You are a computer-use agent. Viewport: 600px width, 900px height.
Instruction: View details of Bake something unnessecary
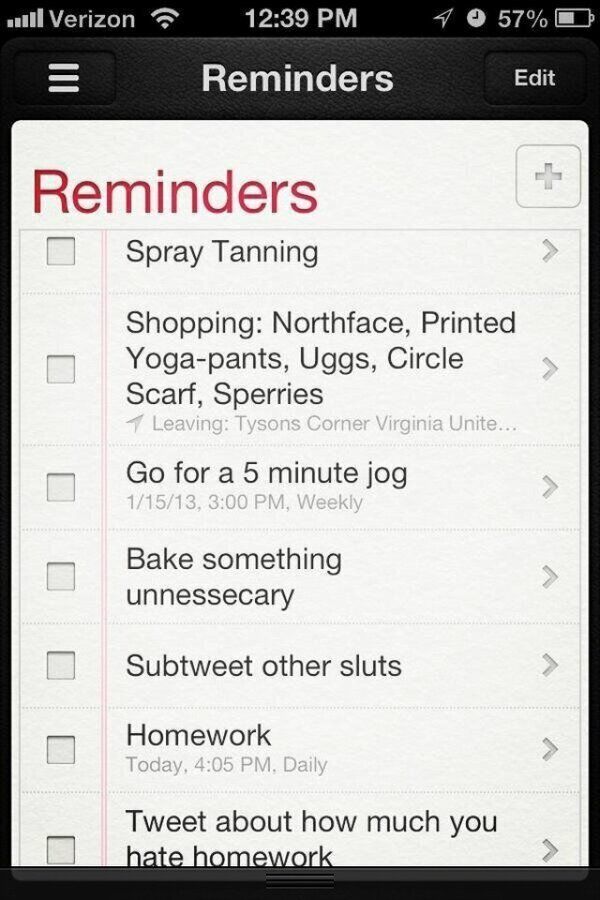(x=548, y=576)
